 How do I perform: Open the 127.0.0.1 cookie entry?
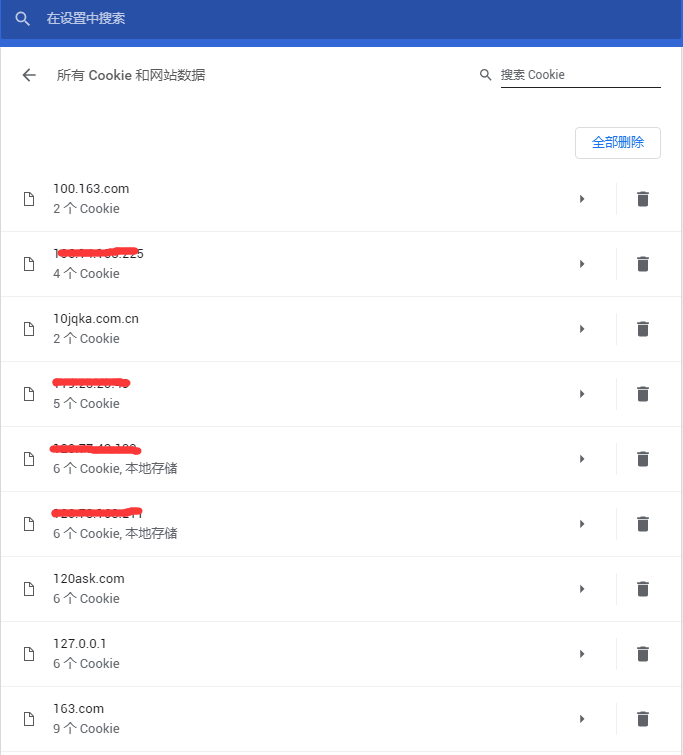click(x=308, y=654)
